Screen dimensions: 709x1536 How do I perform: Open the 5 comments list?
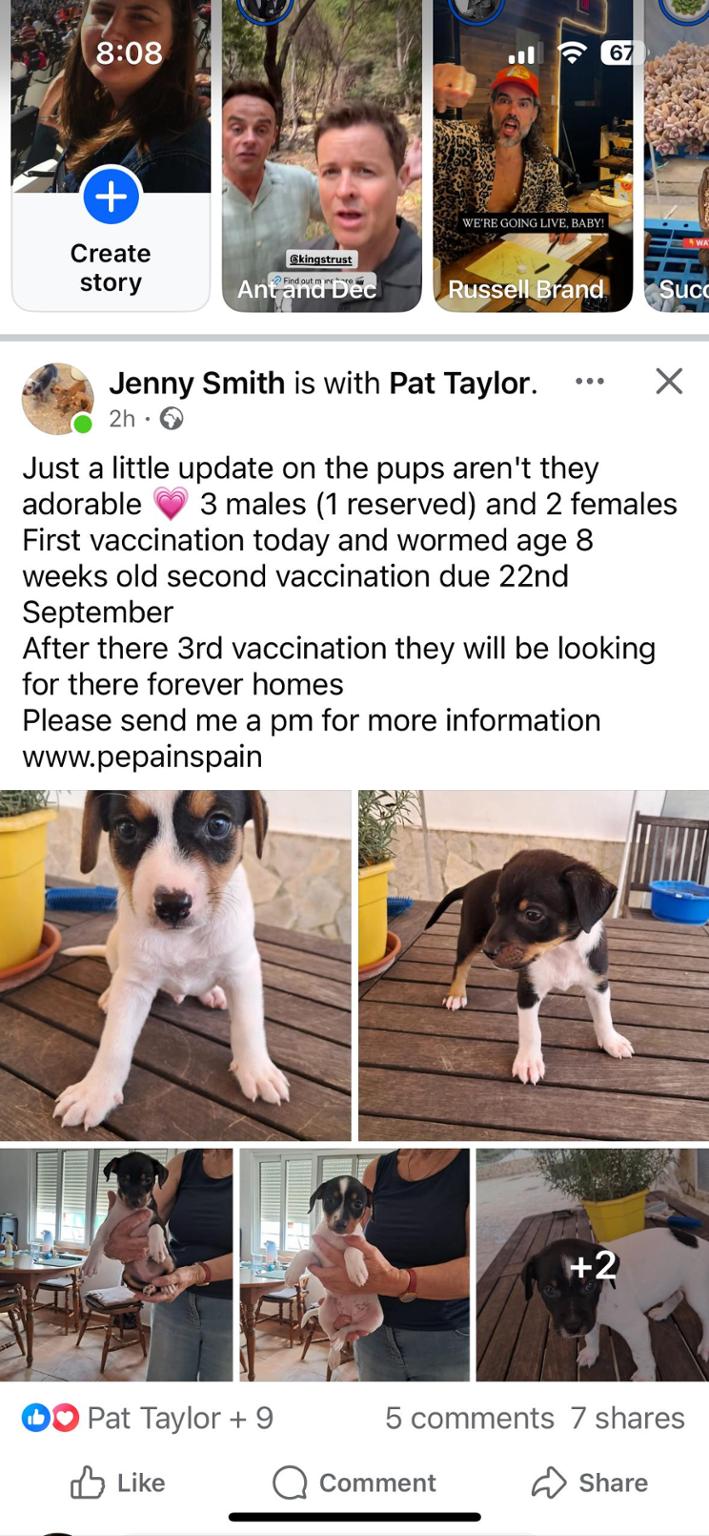(x=469, y=1418)
